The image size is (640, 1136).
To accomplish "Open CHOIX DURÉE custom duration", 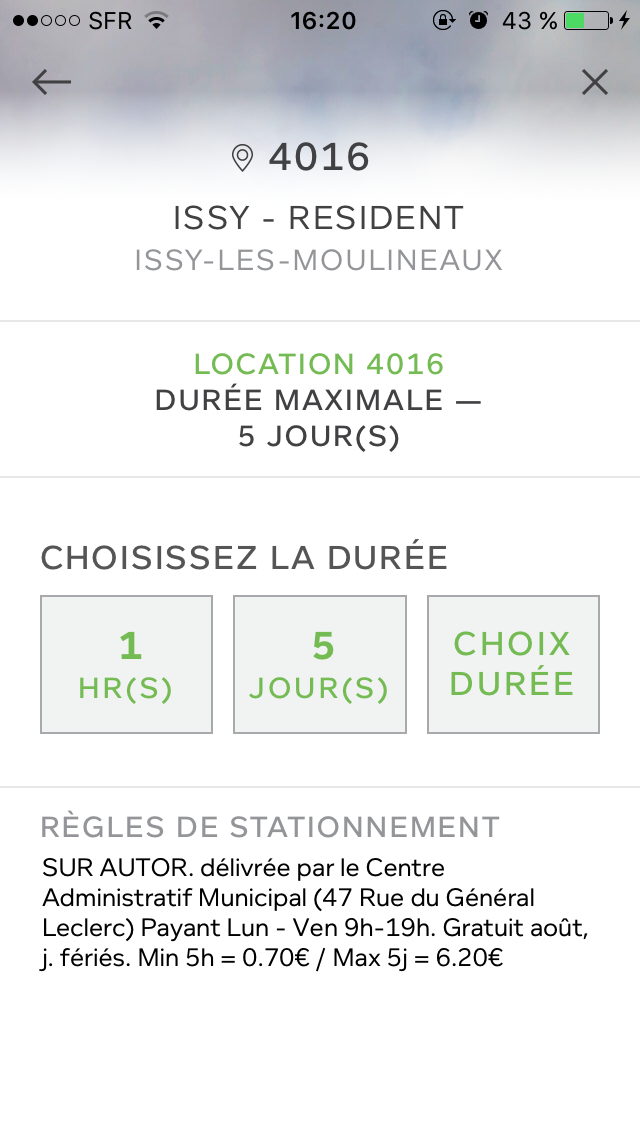I will pos(513,665).
